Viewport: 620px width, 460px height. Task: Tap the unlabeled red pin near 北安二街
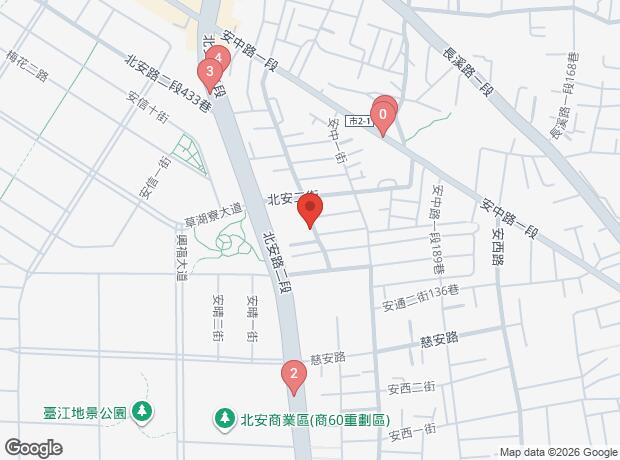tap(310, 210)
